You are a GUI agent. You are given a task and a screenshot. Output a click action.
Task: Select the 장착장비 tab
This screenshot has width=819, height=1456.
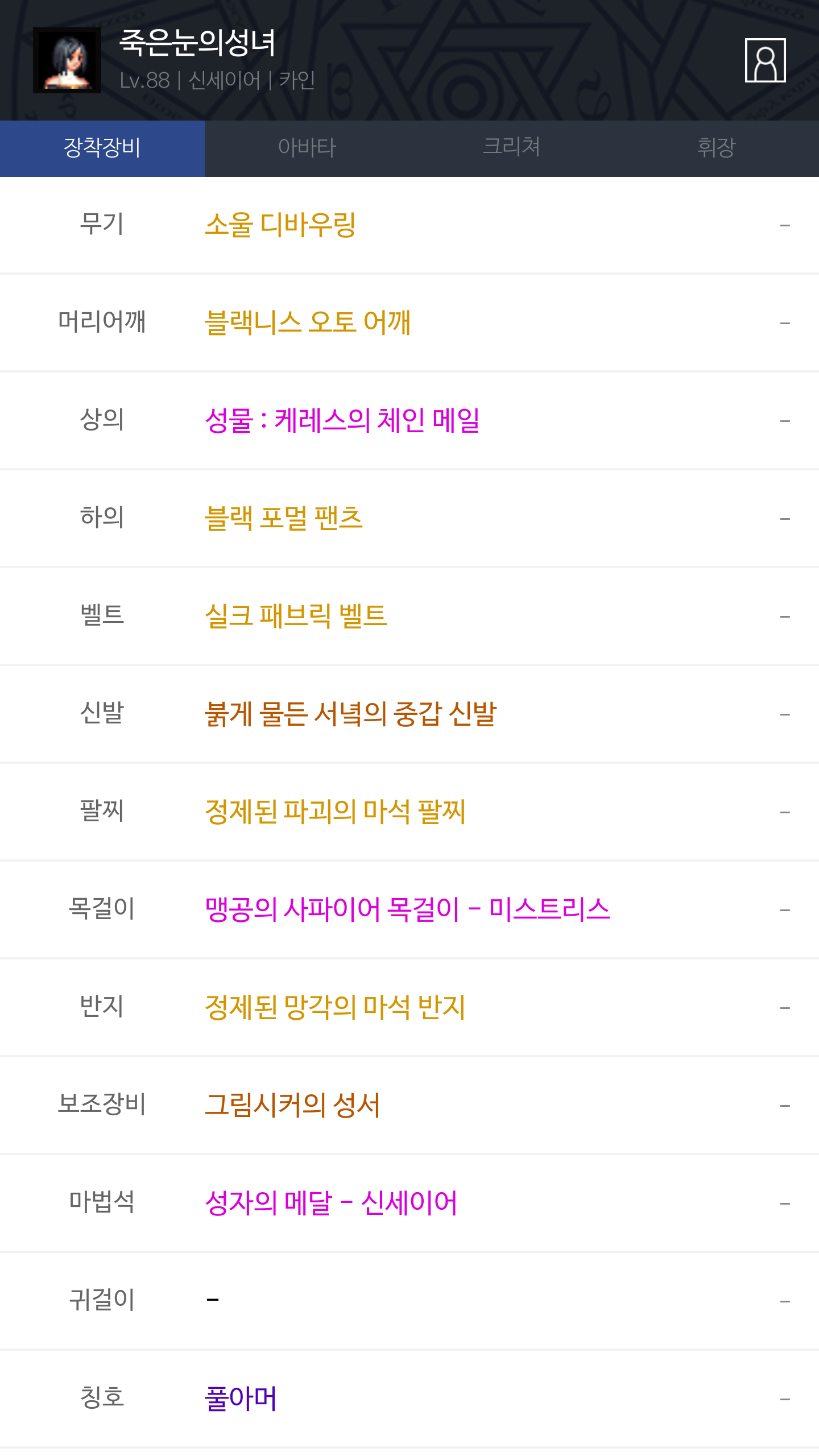click(x=102, y=148)
